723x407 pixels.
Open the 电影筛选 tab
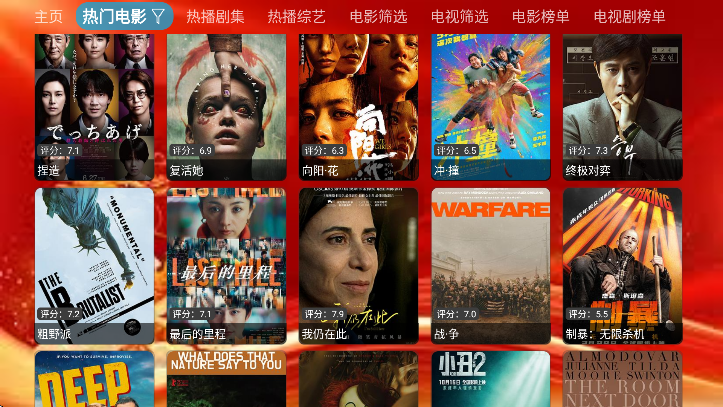[x=378, y=16]
